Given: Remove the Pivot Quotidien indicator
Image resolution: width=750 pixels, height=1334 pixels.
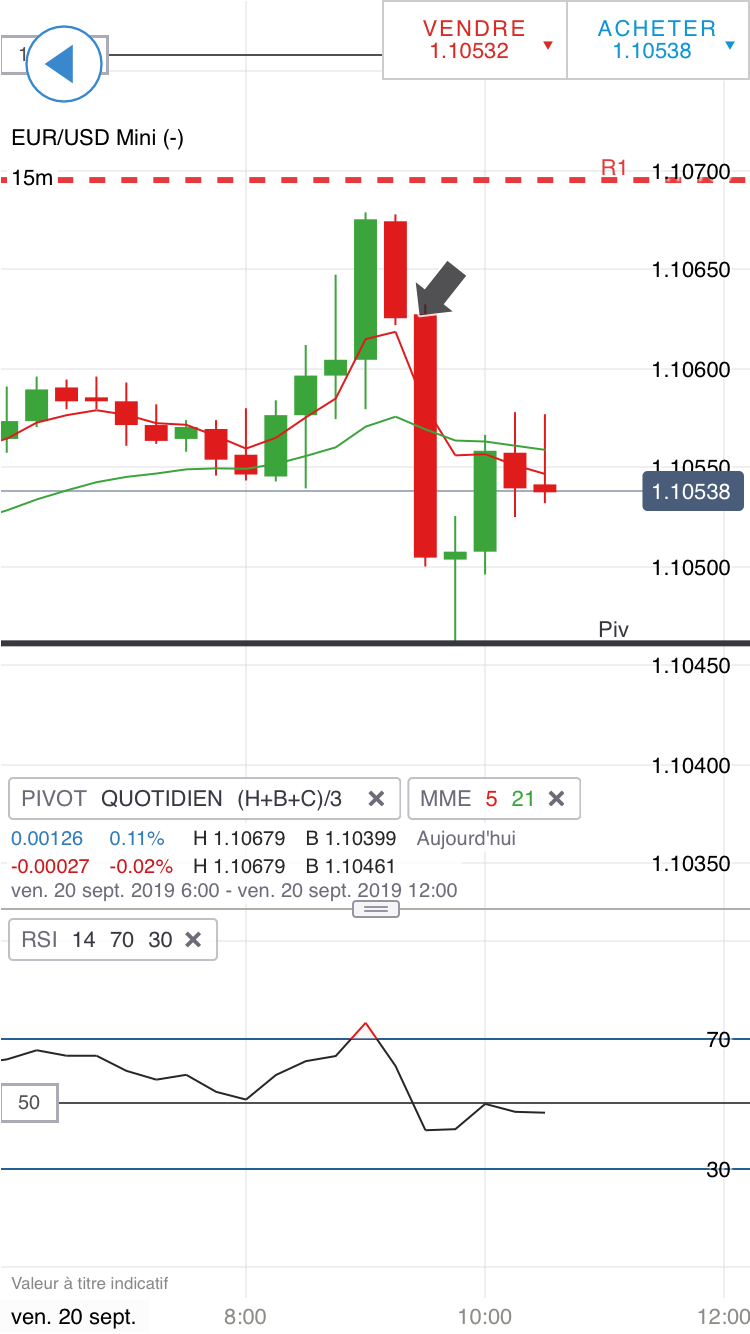Looking at the screenshot, I should point(376,799).
